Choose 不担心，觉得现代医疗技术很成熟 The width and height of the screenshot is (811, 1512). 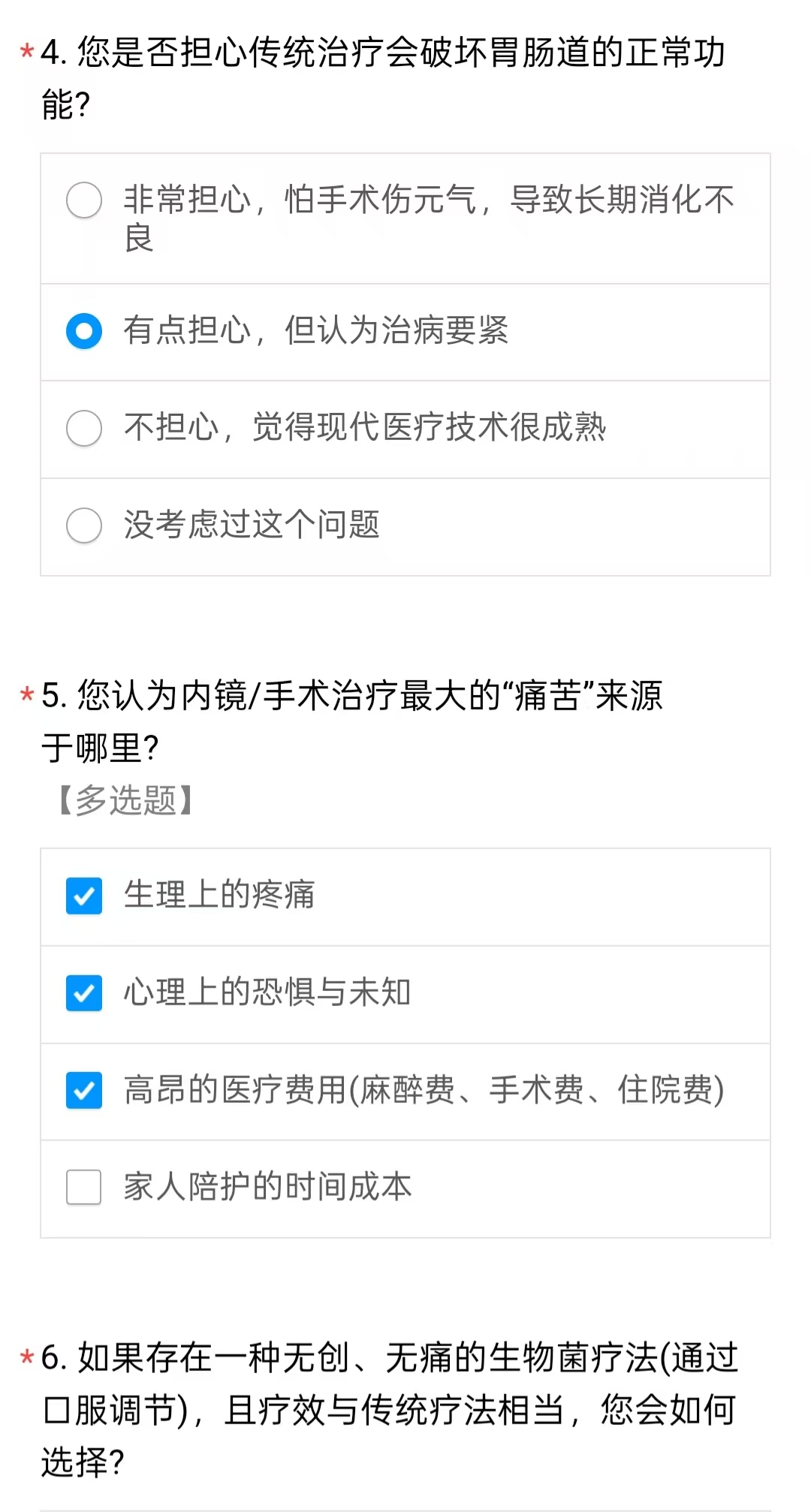pyautogui.click(x=83, y=428)
